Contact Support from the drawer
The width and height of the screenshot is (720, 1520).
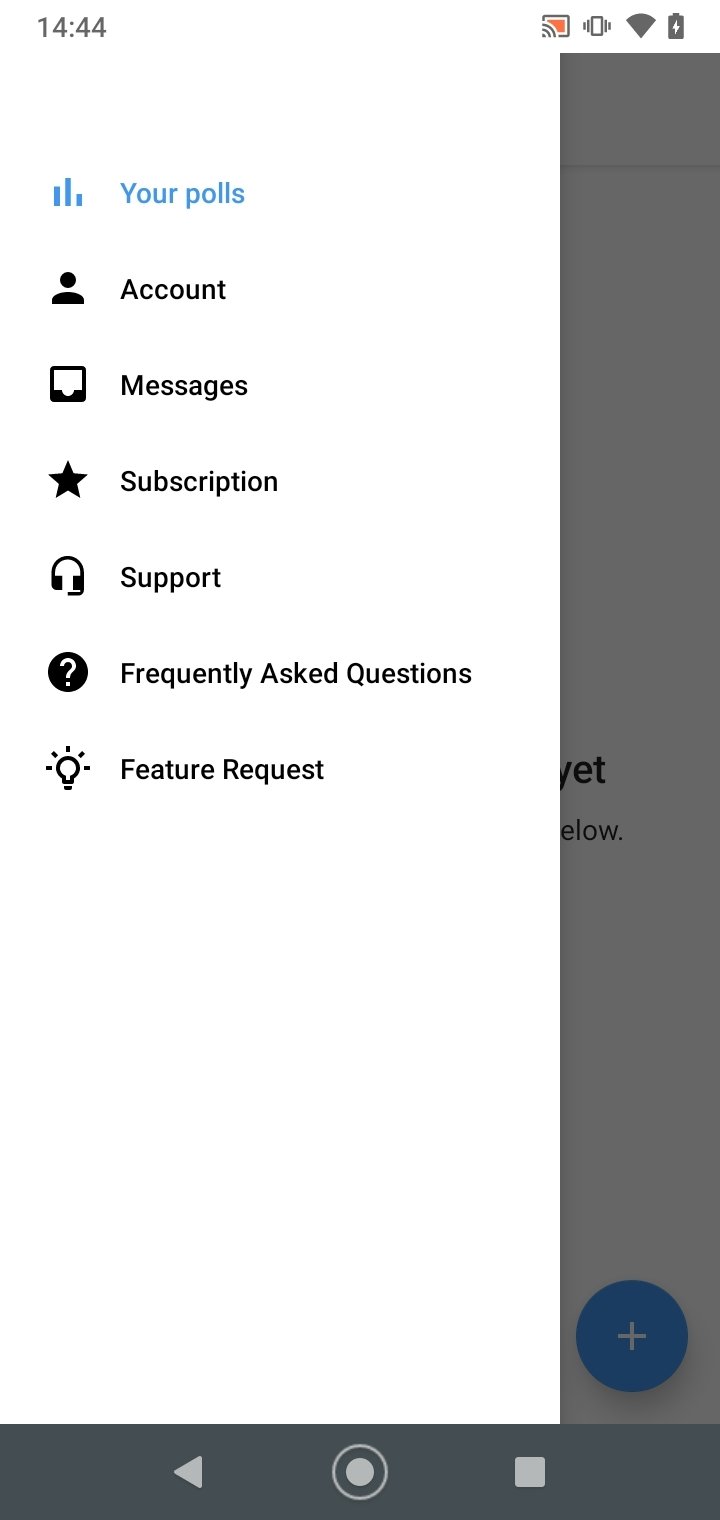(280, 577)
